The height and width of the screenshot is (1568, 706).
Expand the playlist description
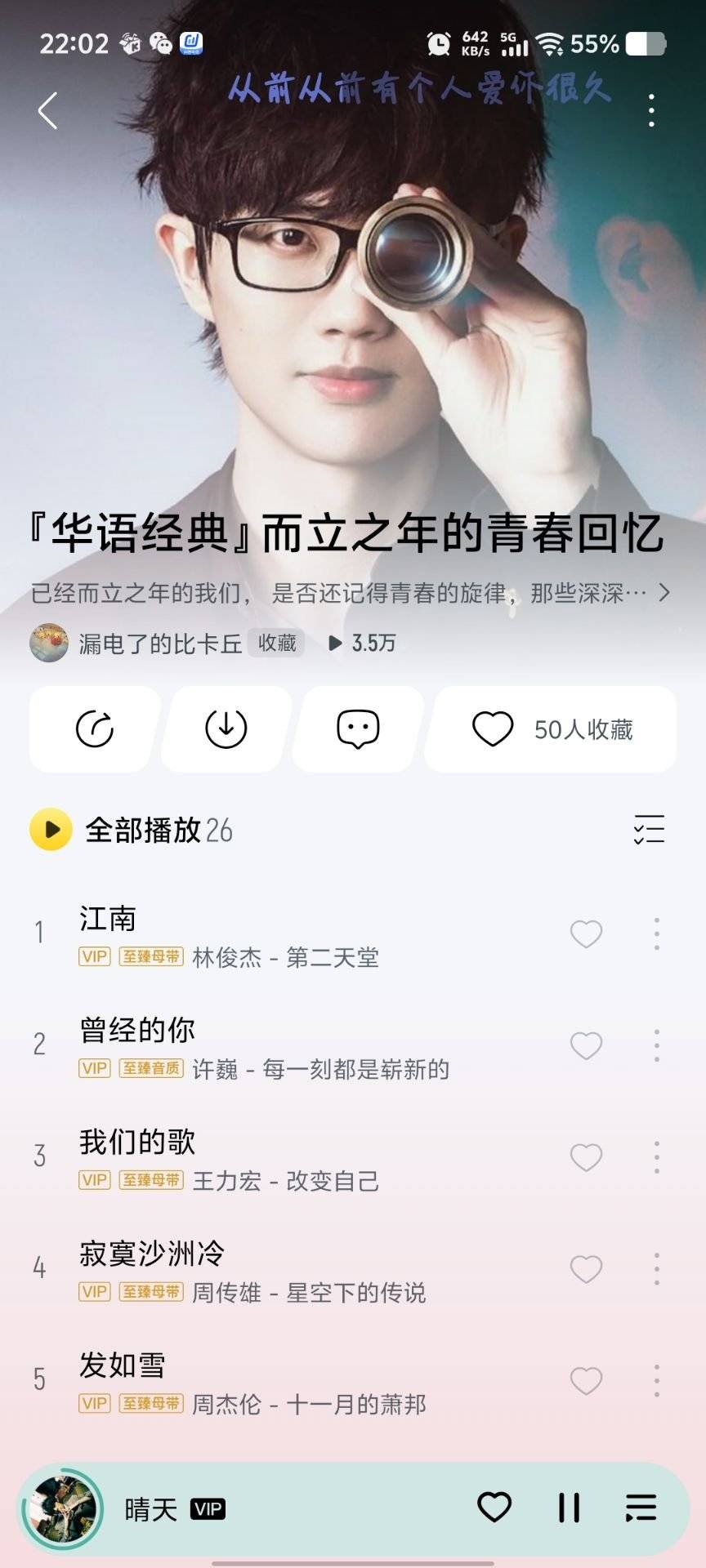tap(664, 593)
